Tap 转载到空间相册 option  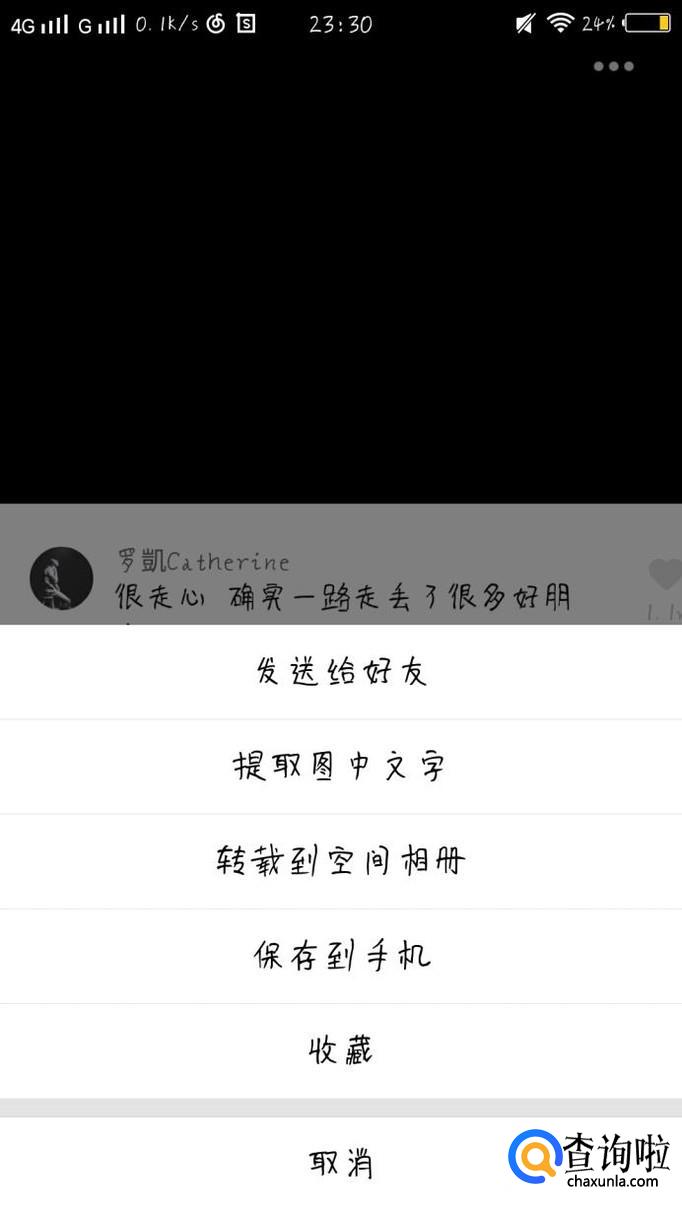tap(341, 861)
